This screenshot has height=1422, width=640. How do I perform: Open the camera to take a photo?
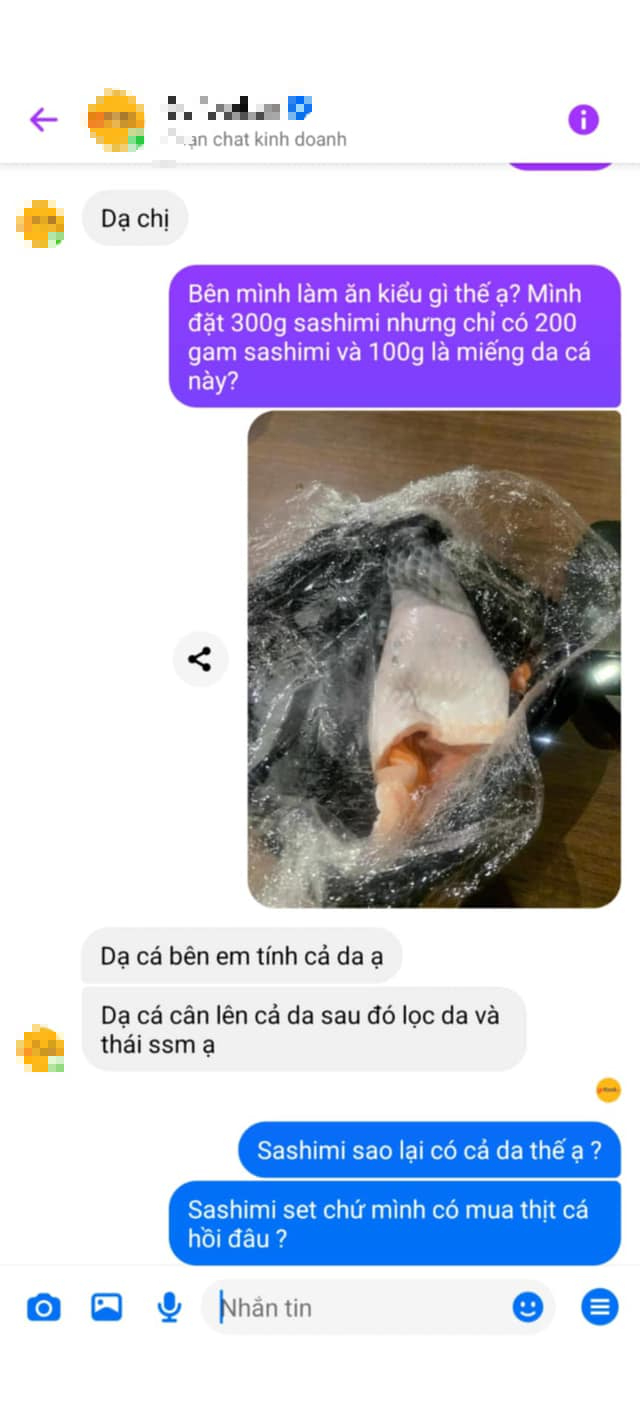[43, 1307]
